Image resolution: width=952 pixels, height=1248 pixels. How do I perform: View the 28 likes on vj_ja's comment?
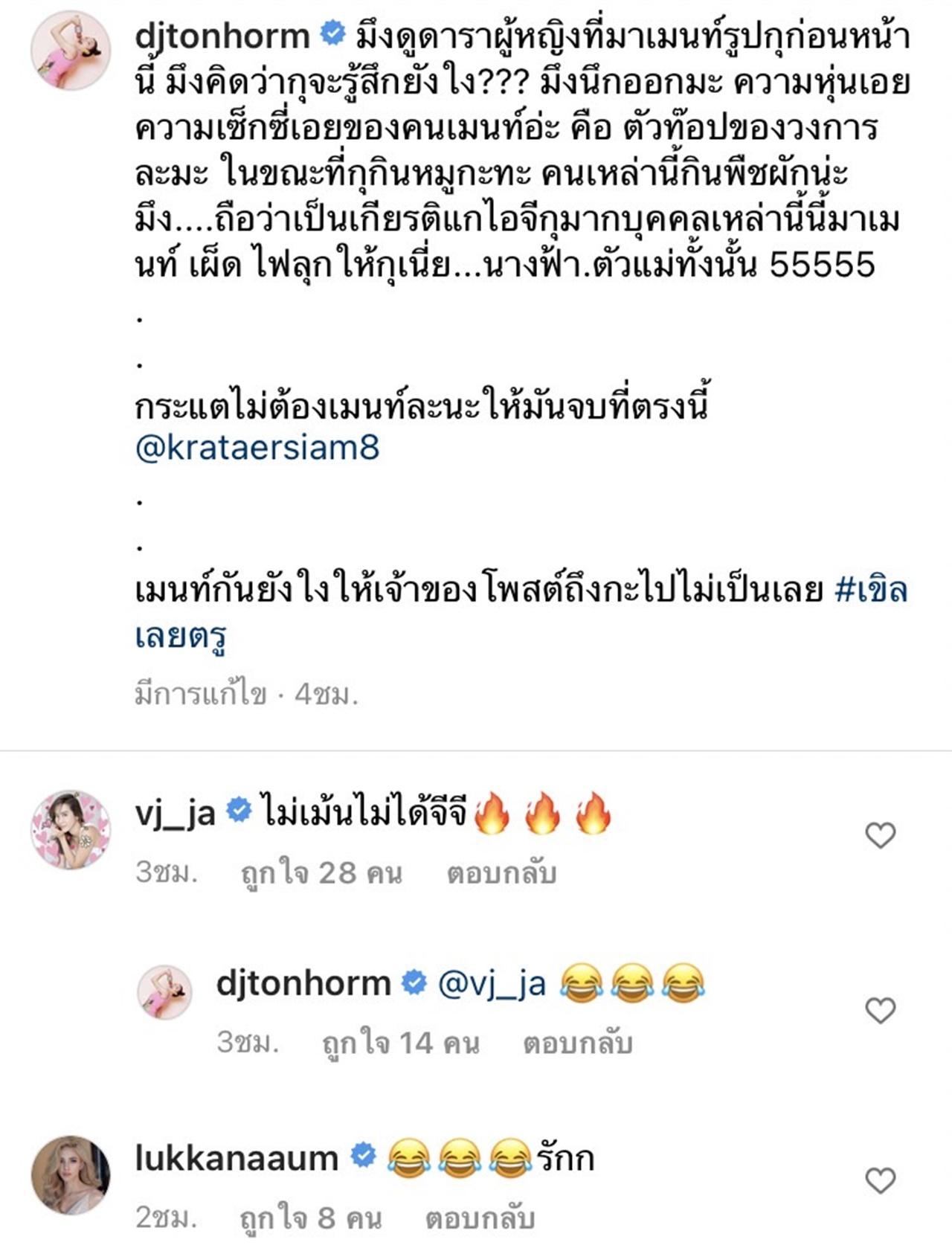point(321,873)
